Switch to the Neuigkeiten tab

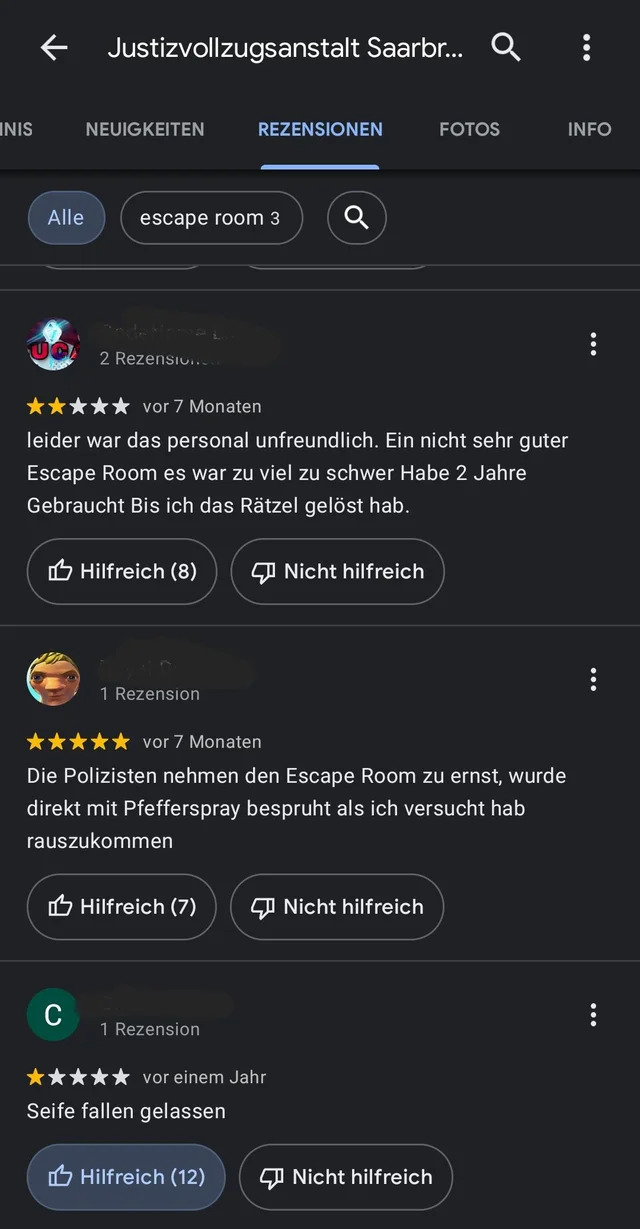145,129
